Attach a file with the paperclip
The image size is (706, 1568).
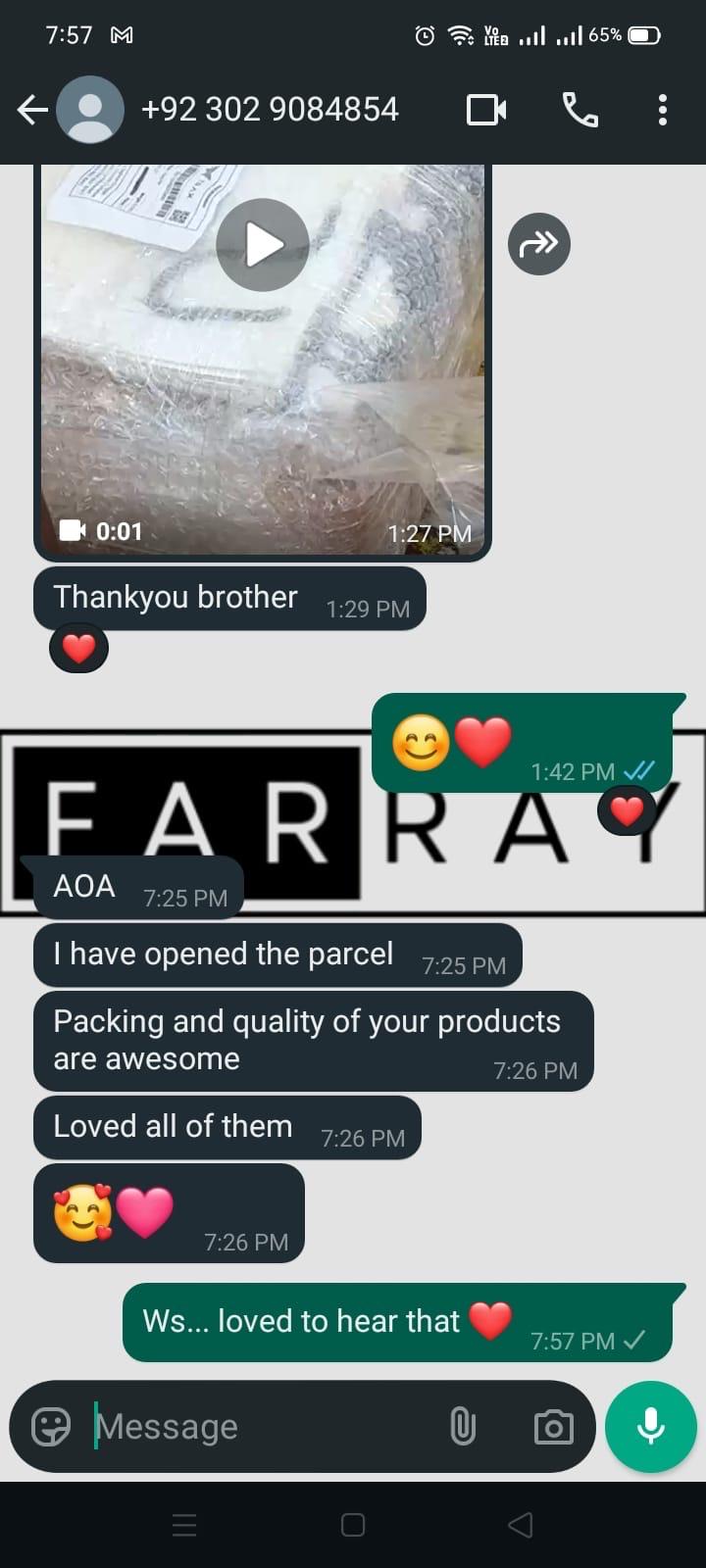(x=462, y=1427)
